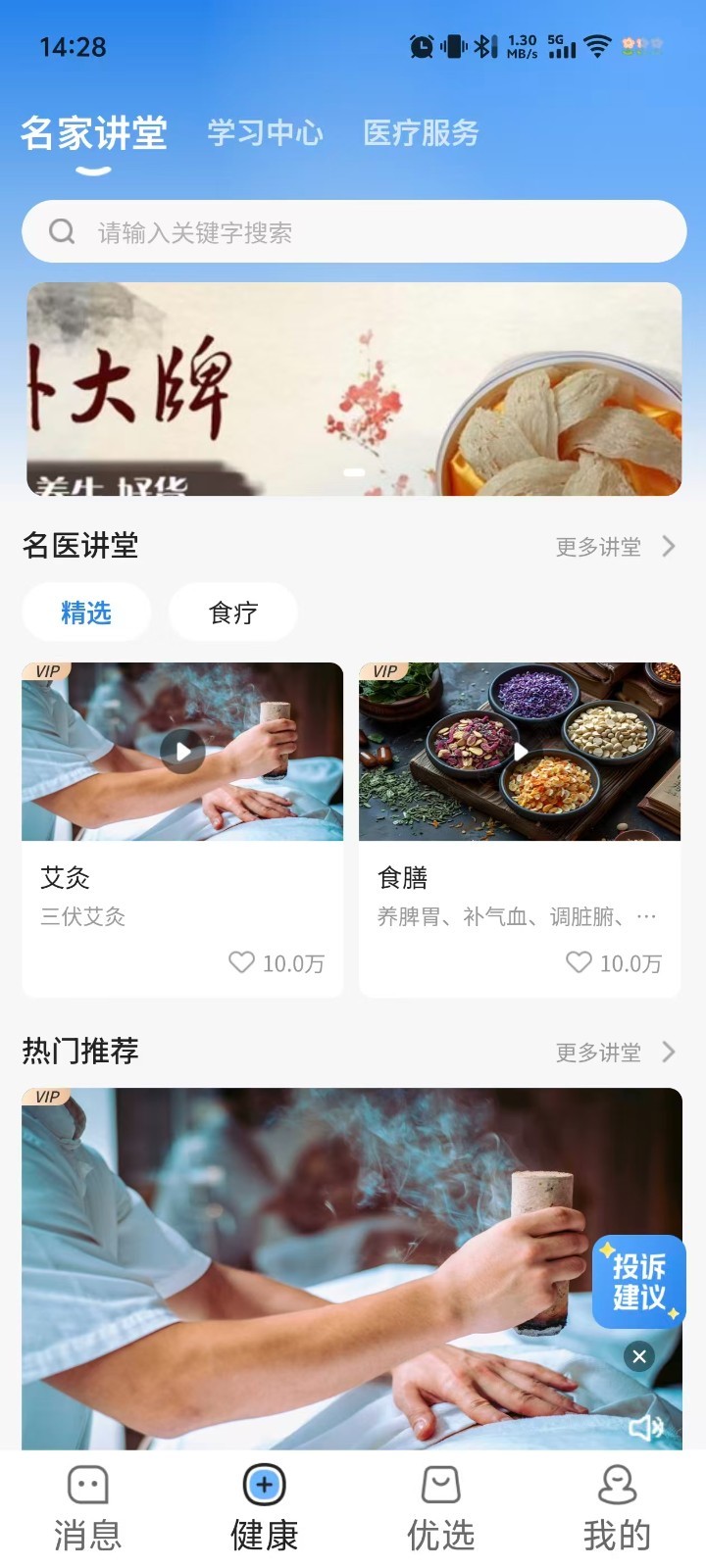Select the 精选 filter chip
Screen dimensions: 706x1568
(x=86, y=612)
